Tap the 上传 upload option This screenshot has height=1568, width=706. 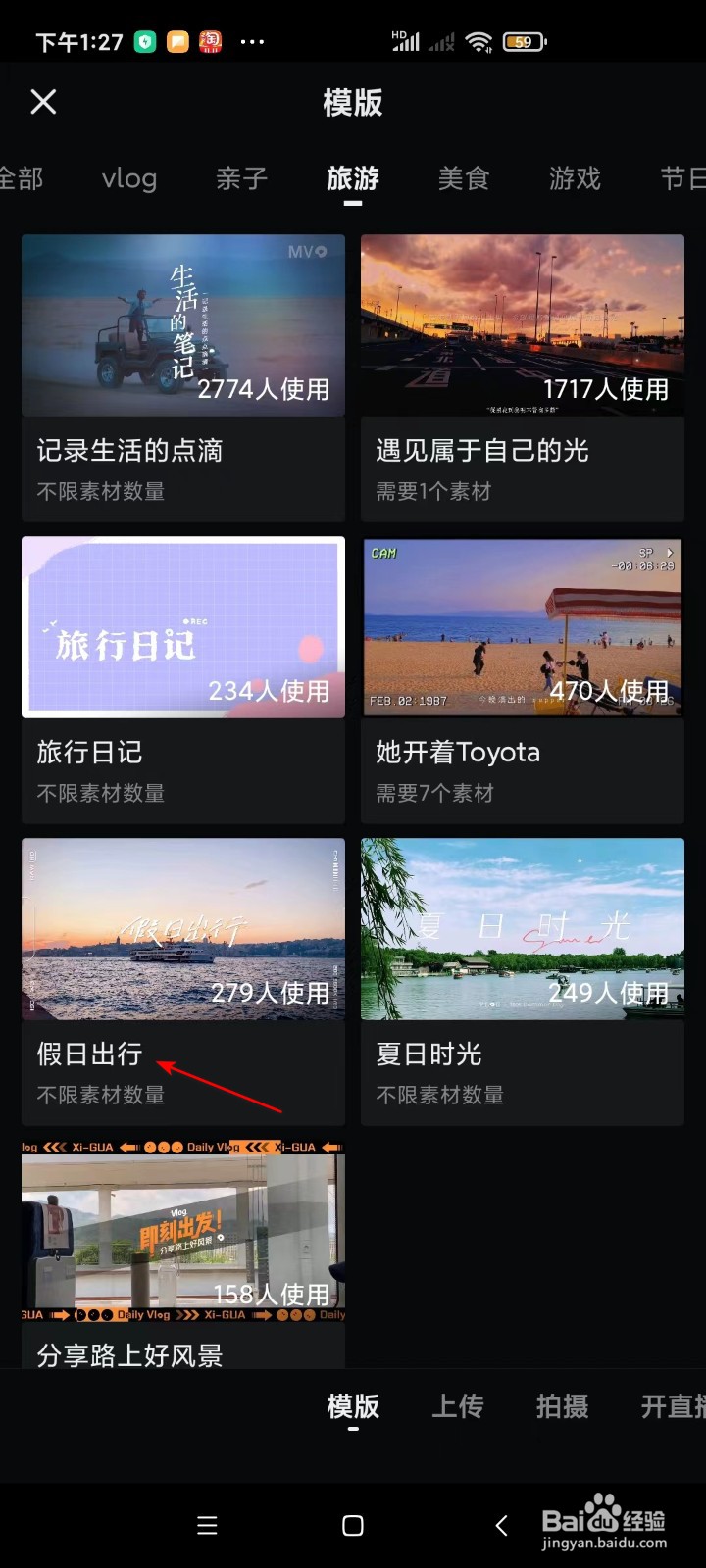coord(457,1406)
